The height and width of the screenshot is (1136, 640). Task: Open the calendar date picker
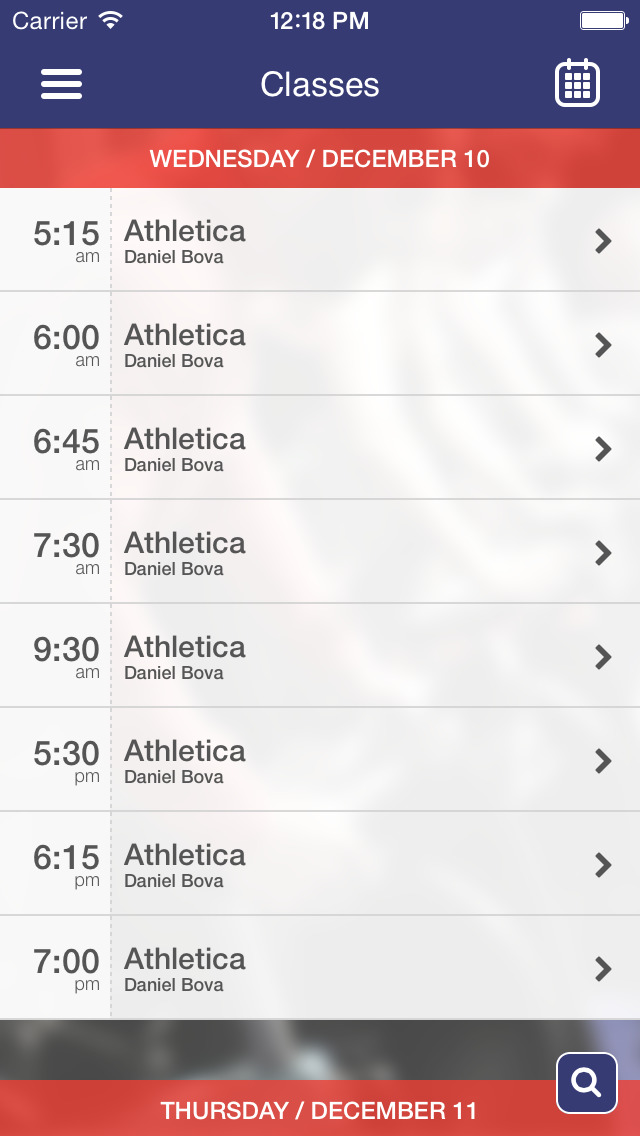577,84
